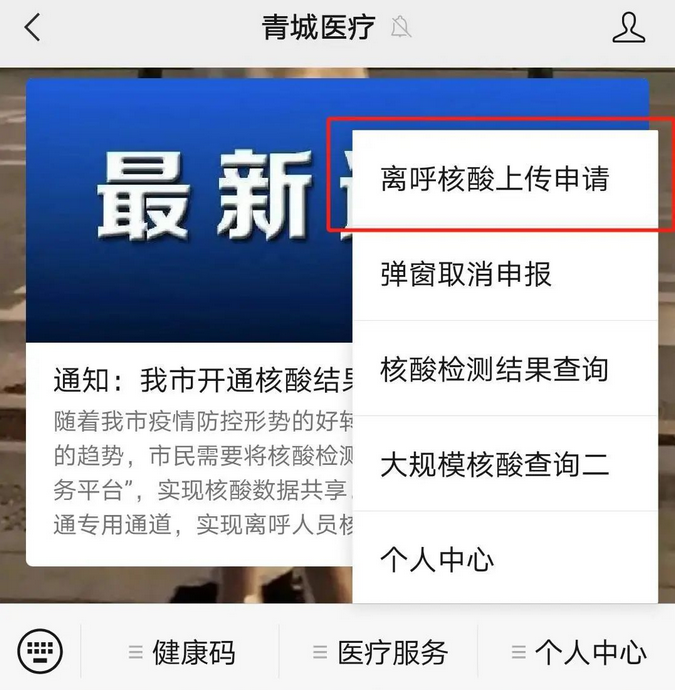This screenshot has height=690, width=675.
Task: Open the account profile icon
Action: (x=628, y=28)
